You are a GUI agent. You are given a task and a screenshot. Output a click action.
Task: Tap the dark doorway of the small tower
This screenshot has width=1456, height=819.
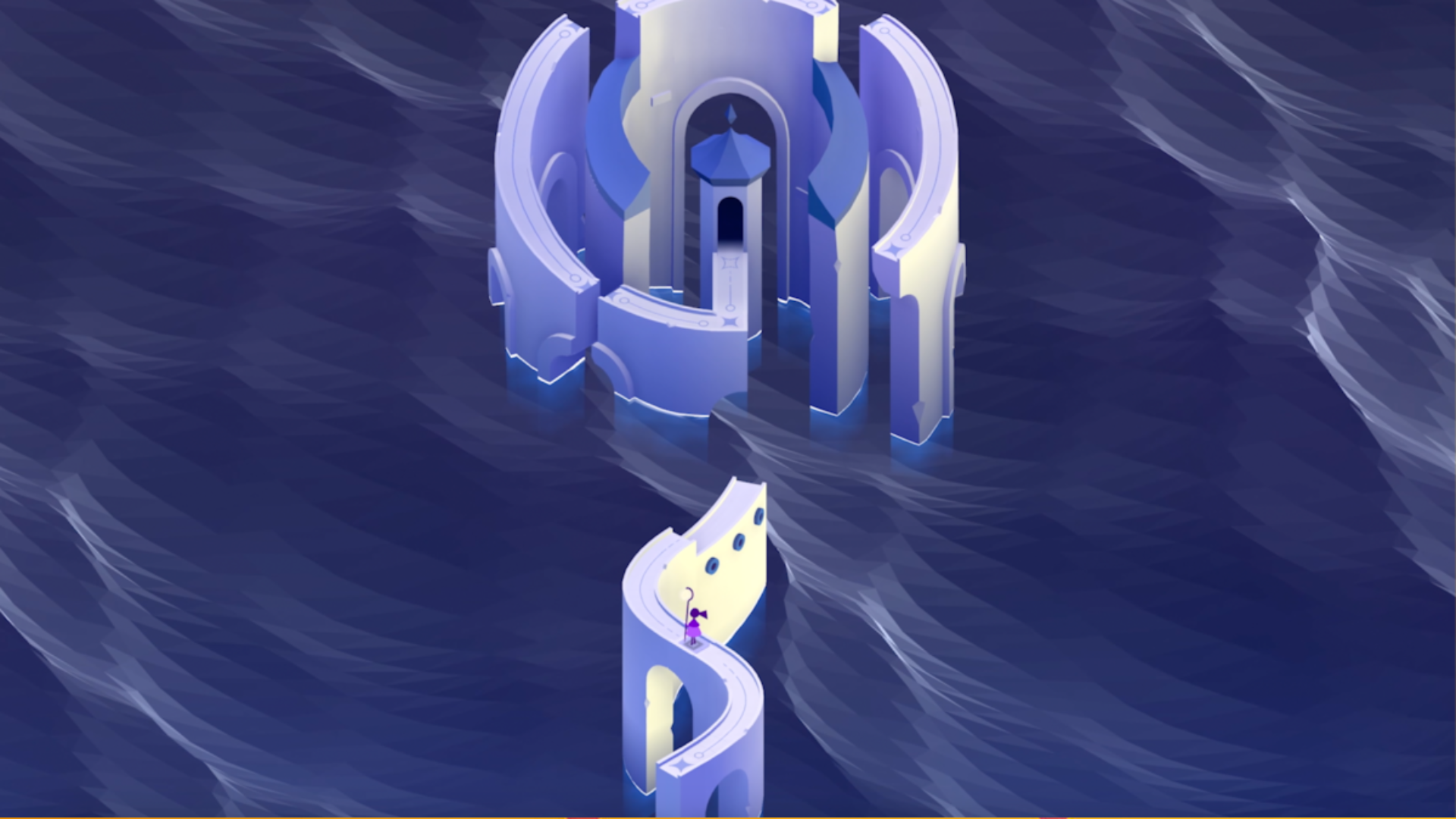[730, 221]
